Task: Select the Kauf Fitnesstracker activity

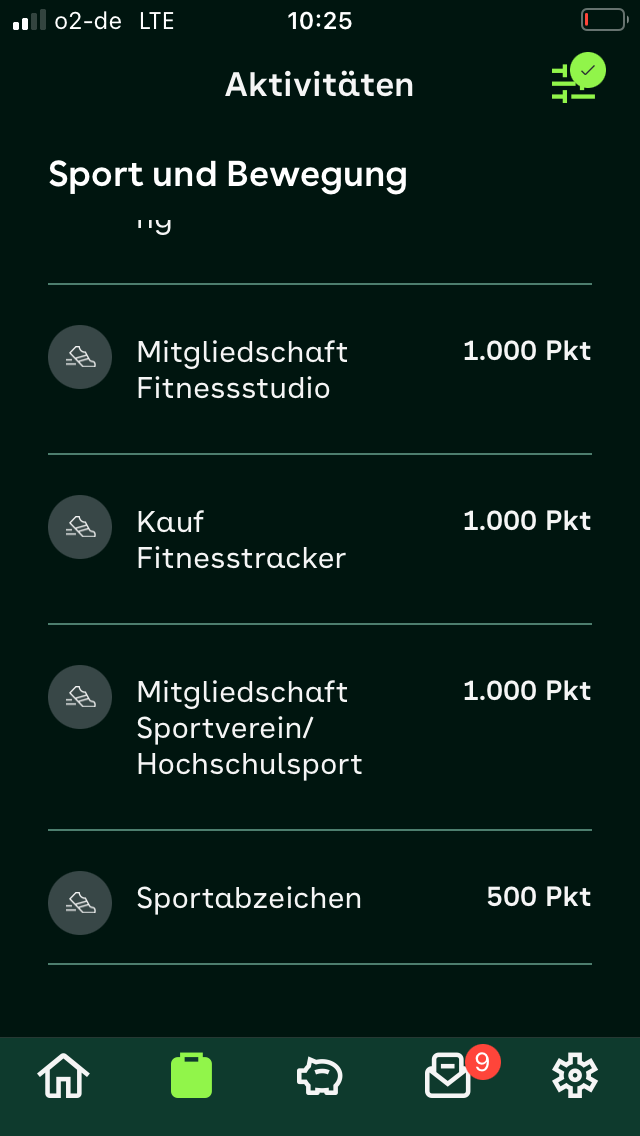Action: [x=320, y=539]
